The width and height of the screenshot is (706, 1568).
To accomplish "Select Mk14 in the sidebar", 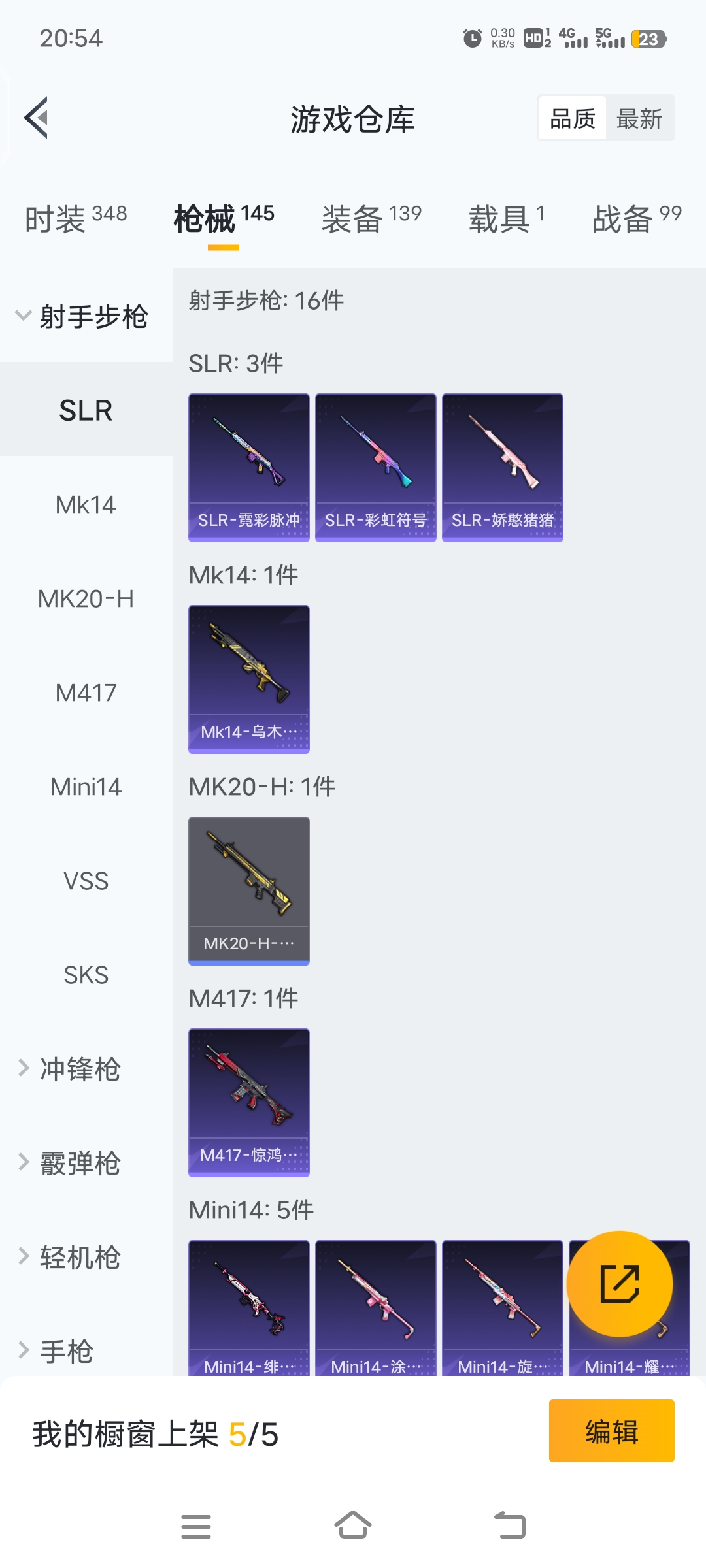I will (86, 504).
